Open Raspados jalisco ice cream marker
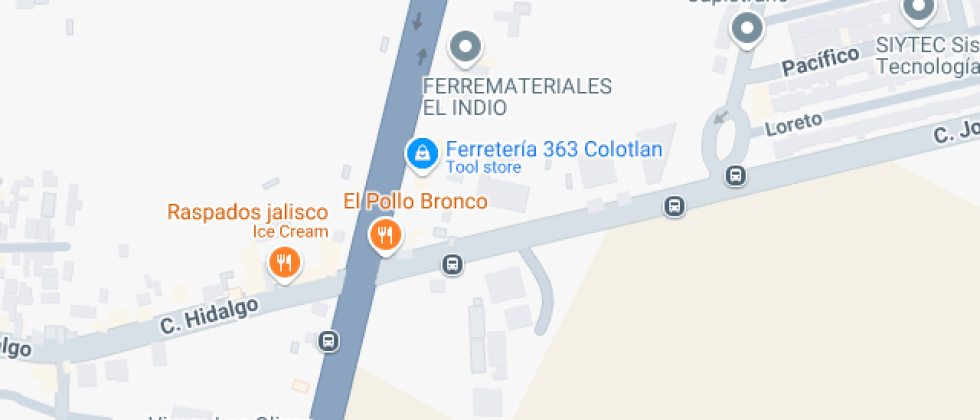 [x=285, y=263]
